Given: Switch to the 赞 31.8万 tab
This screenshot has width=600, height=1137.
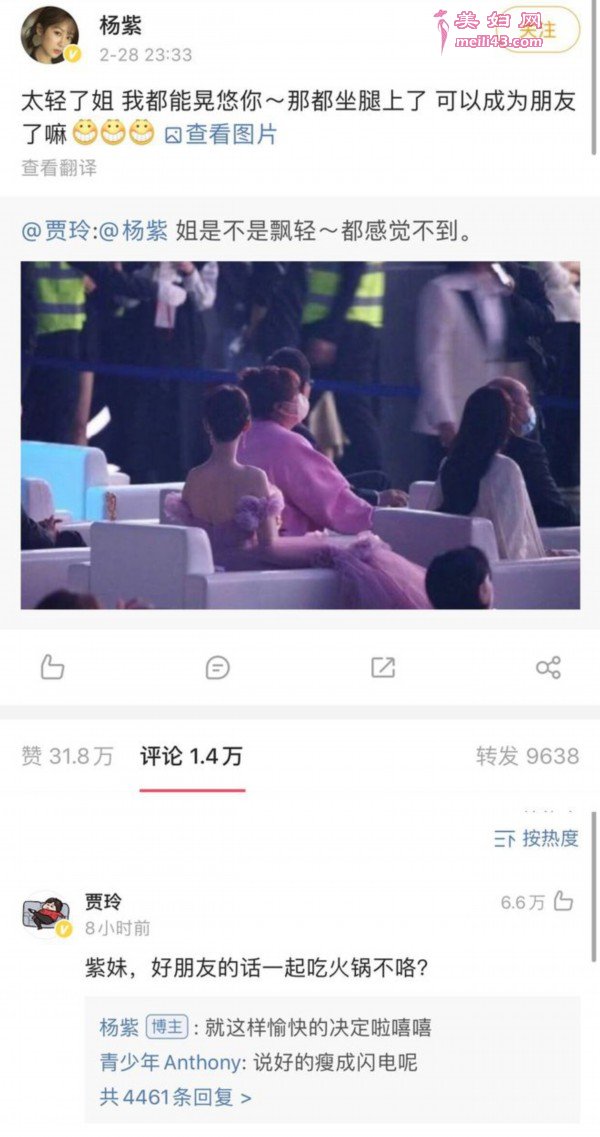Looking at the screenshot, I should tap(67, 756).
